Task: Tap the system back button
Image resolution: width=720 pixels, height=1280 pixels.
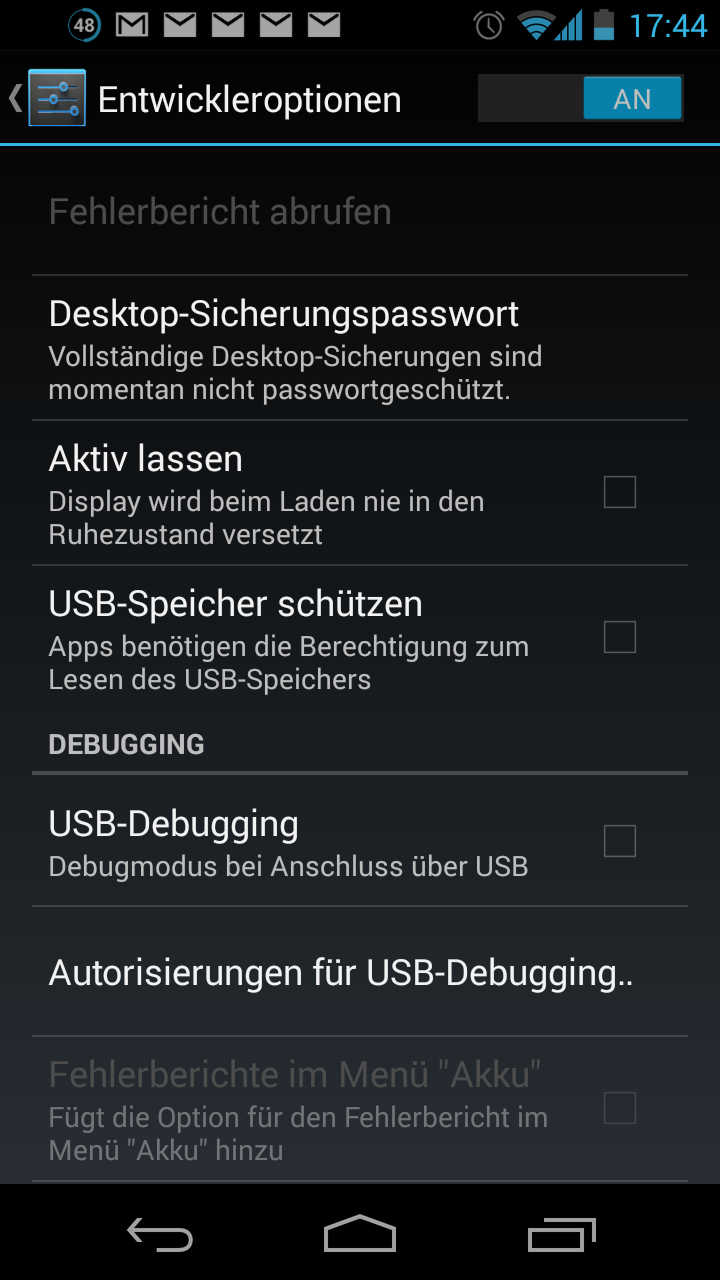Action: (160, 1234)
